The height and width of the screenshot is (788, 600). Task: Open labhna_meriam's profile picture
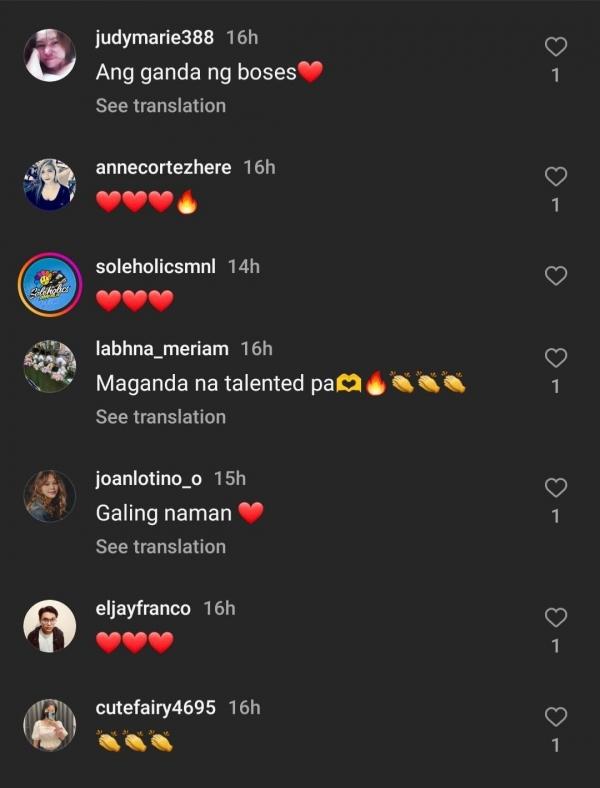[49, 366]
